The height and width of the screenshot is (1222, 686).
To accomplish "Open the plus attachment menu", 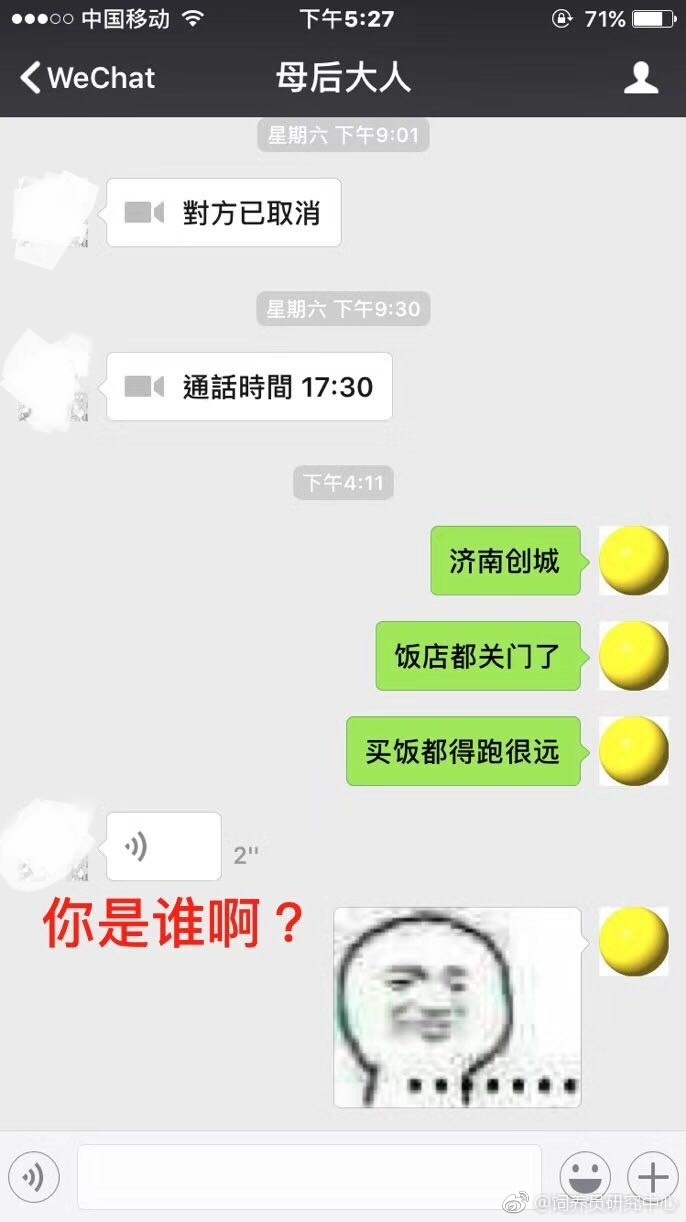I will [652, 1176].
